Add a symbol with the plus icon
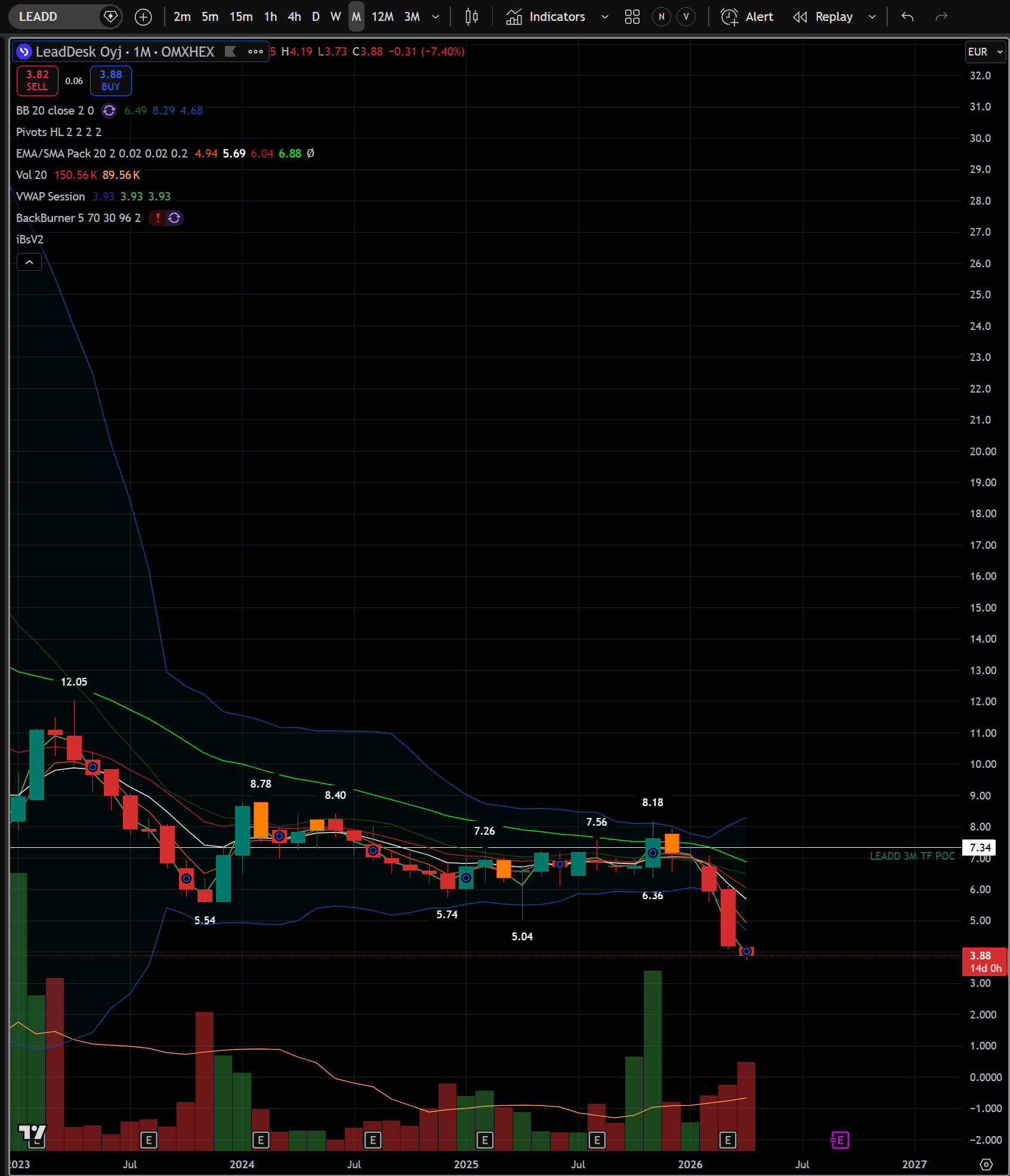 click(143, 17)
